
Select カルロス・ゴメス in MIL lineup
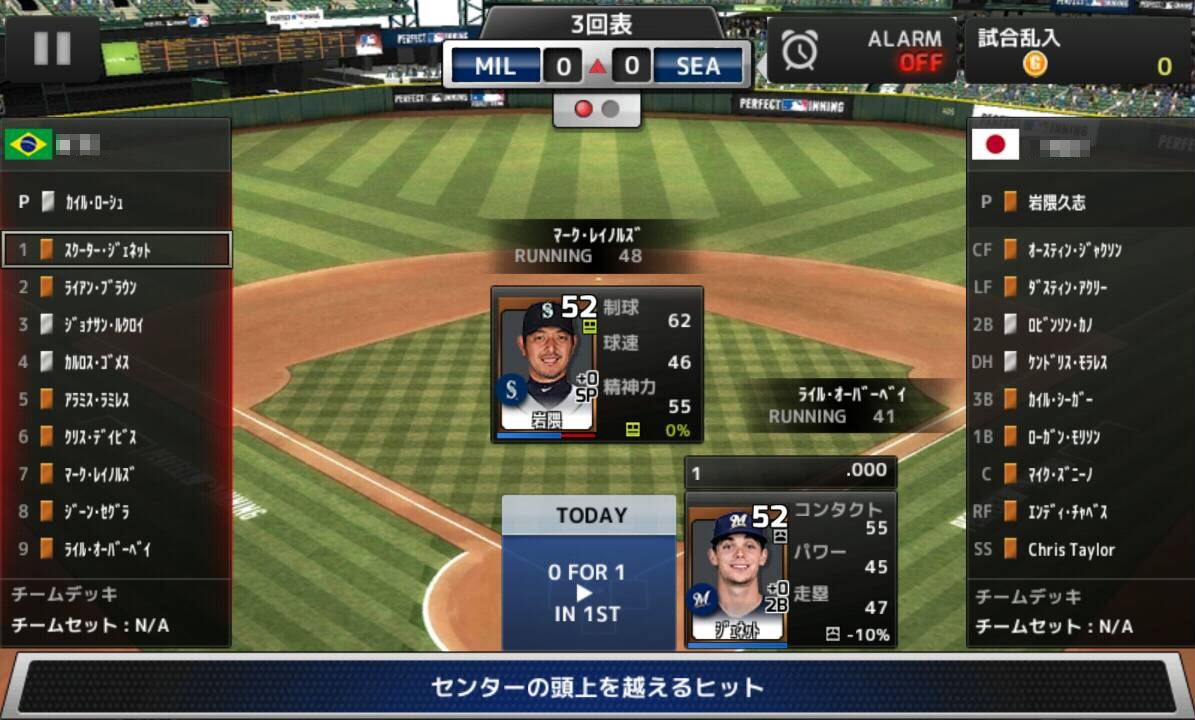click(x=116, y=363)
